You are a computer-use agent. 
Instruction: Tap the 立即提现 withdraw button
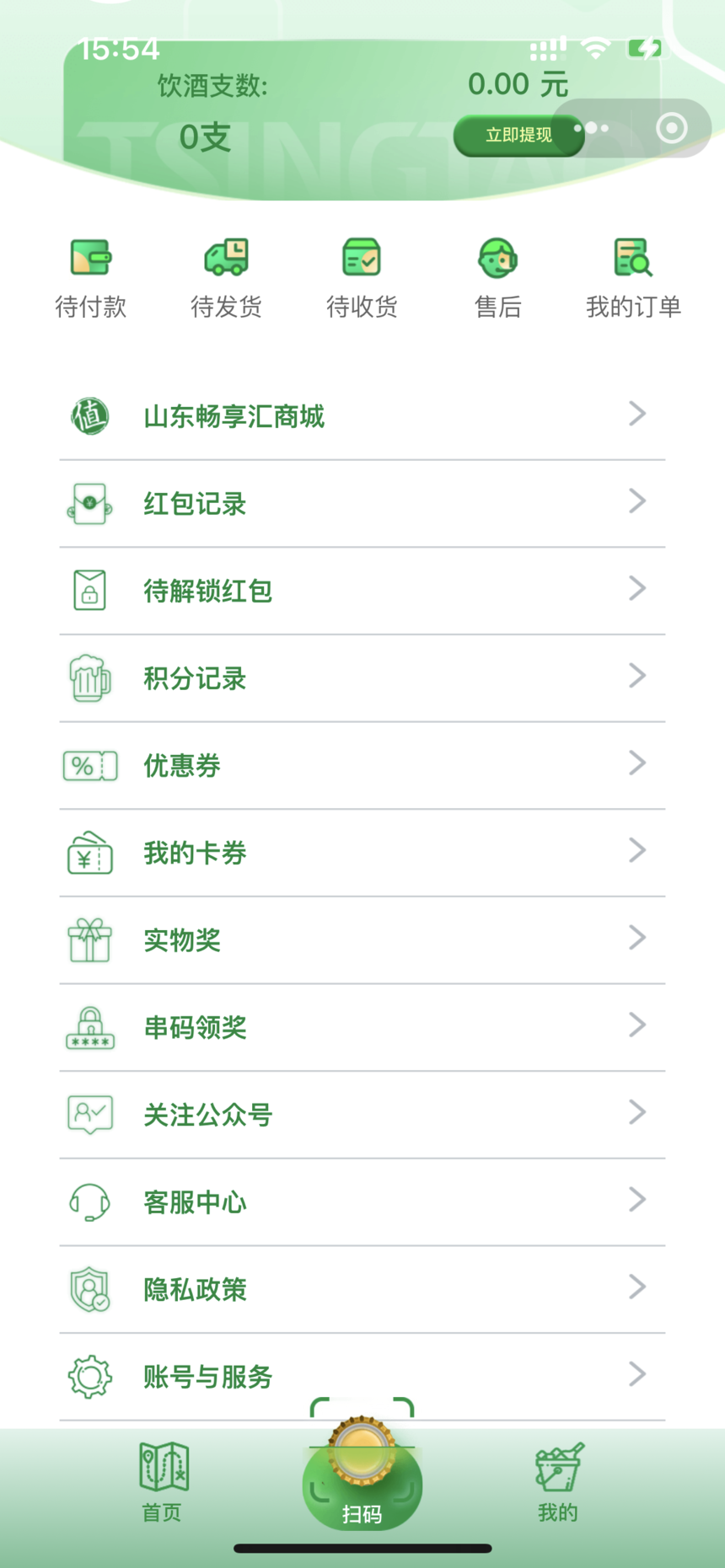coord(518,135)
